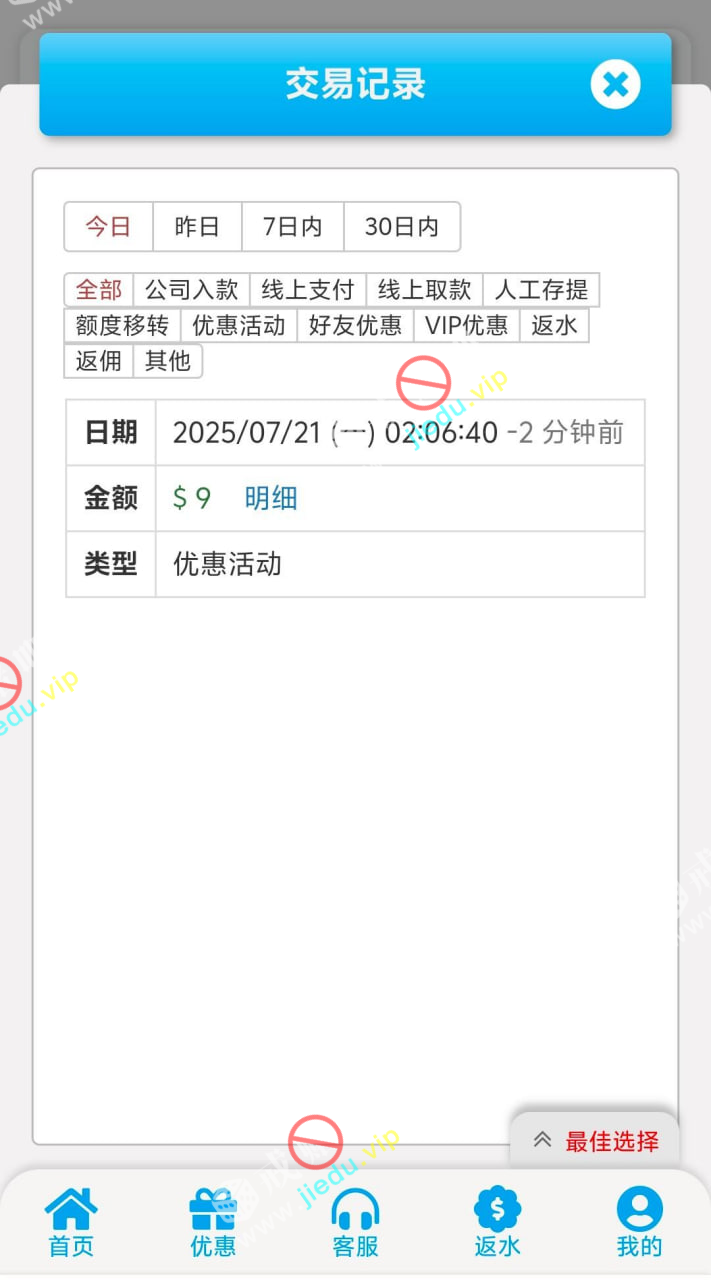Filter by 好友优惠
The image size is (711, 1280).
pyautogui.click(x=355, y=326)
